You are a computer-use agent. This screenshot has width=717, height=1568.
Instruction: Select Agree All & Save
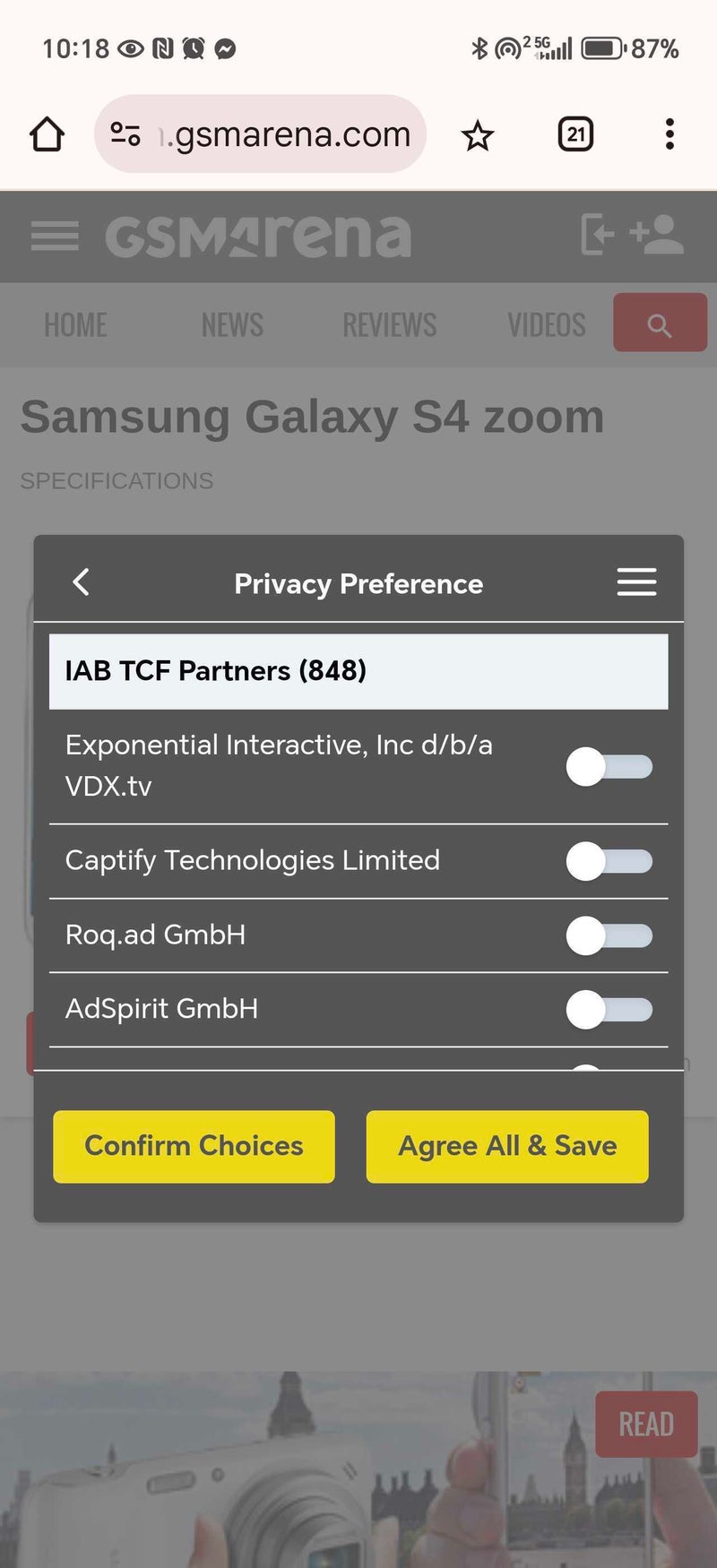click(x=506, y=1146)
